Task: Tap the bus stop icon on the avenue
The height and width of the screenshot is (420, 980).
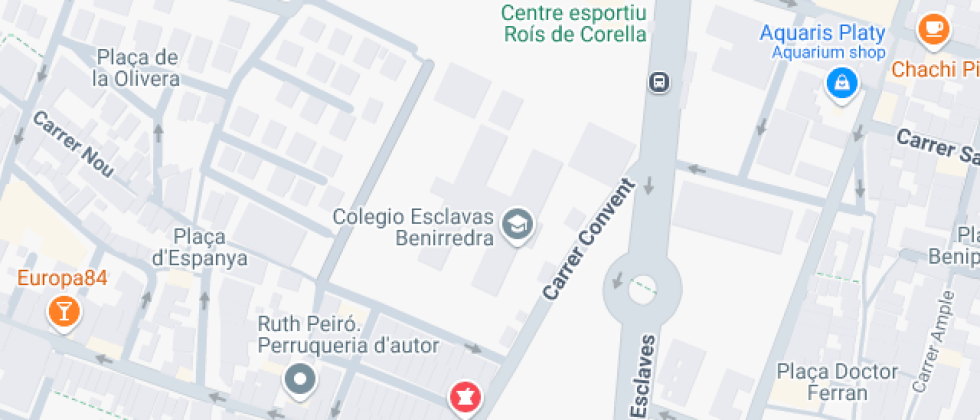Action: coord(659,82)
